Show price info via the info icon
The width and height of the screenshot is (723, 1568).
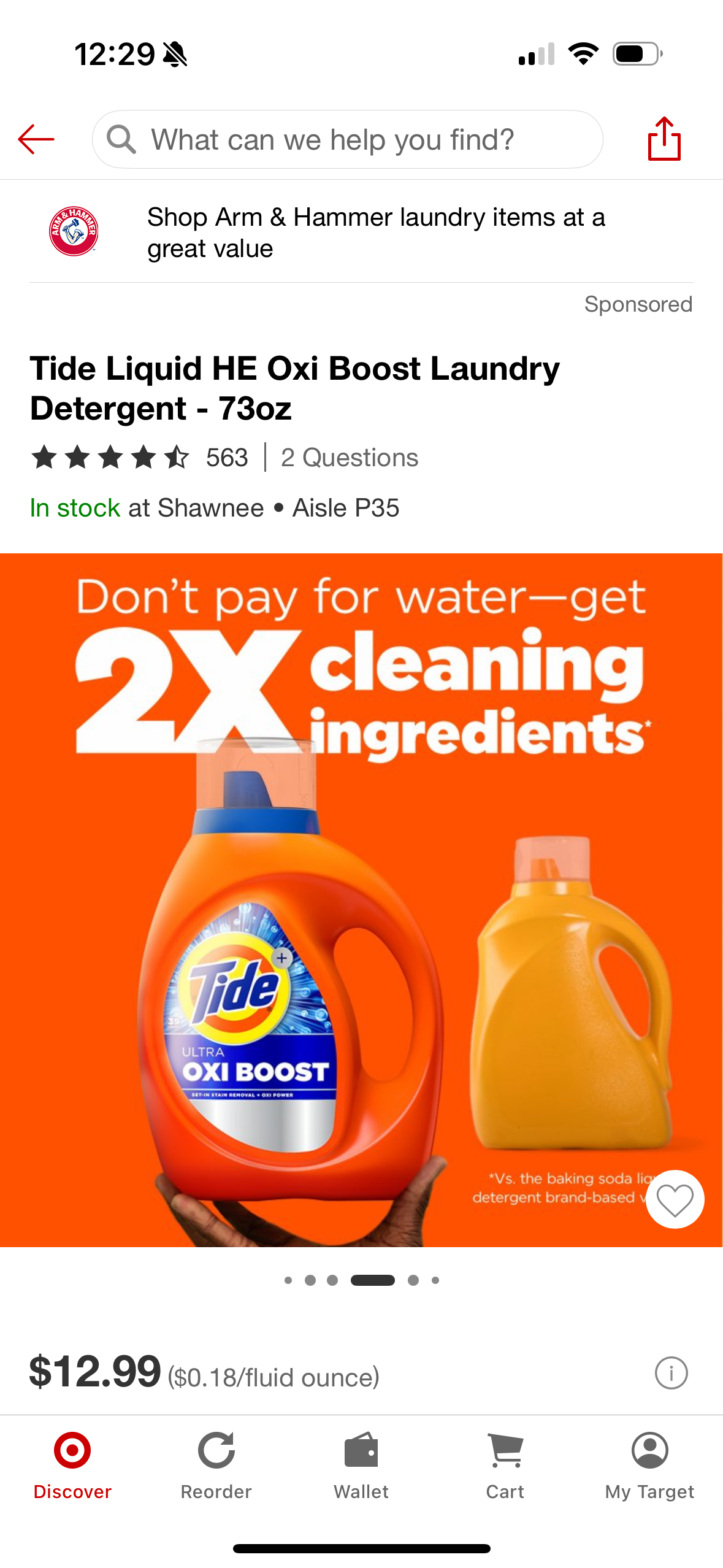click(x=671, y=1372)
